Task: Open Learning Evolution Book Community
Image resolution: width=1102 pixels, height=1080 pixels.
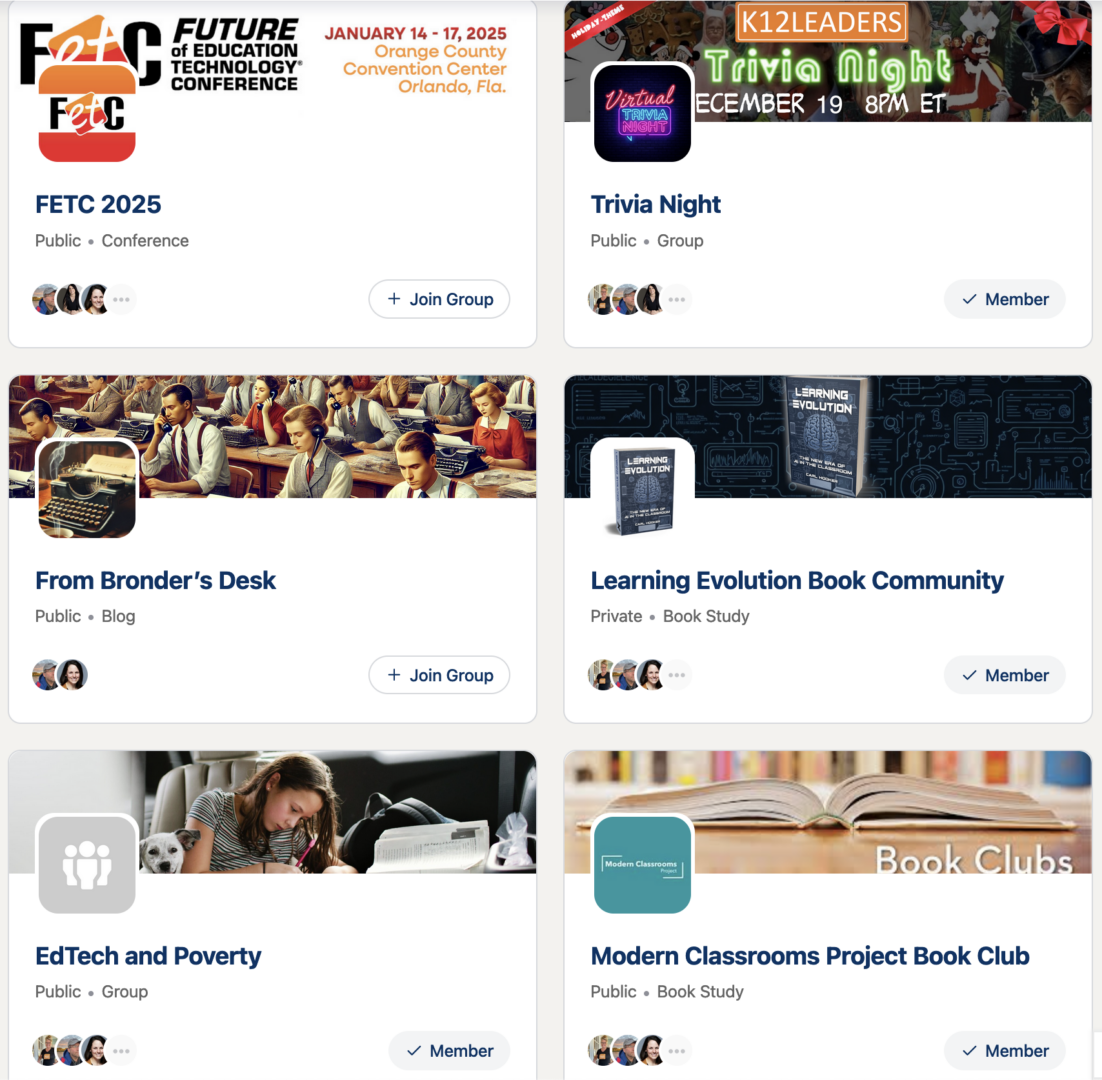Action: point(797,581)
